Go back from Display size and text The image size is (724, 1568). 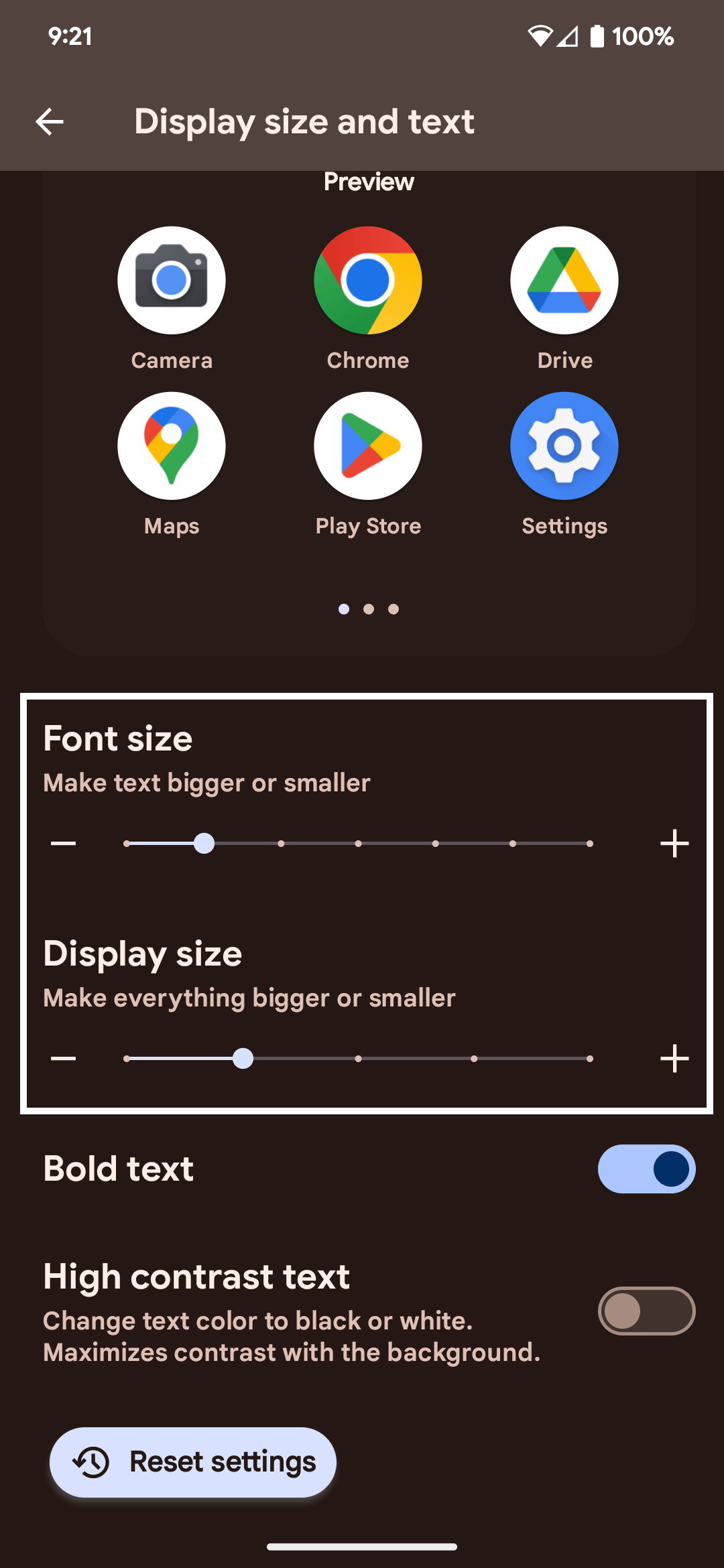point(50,122)
